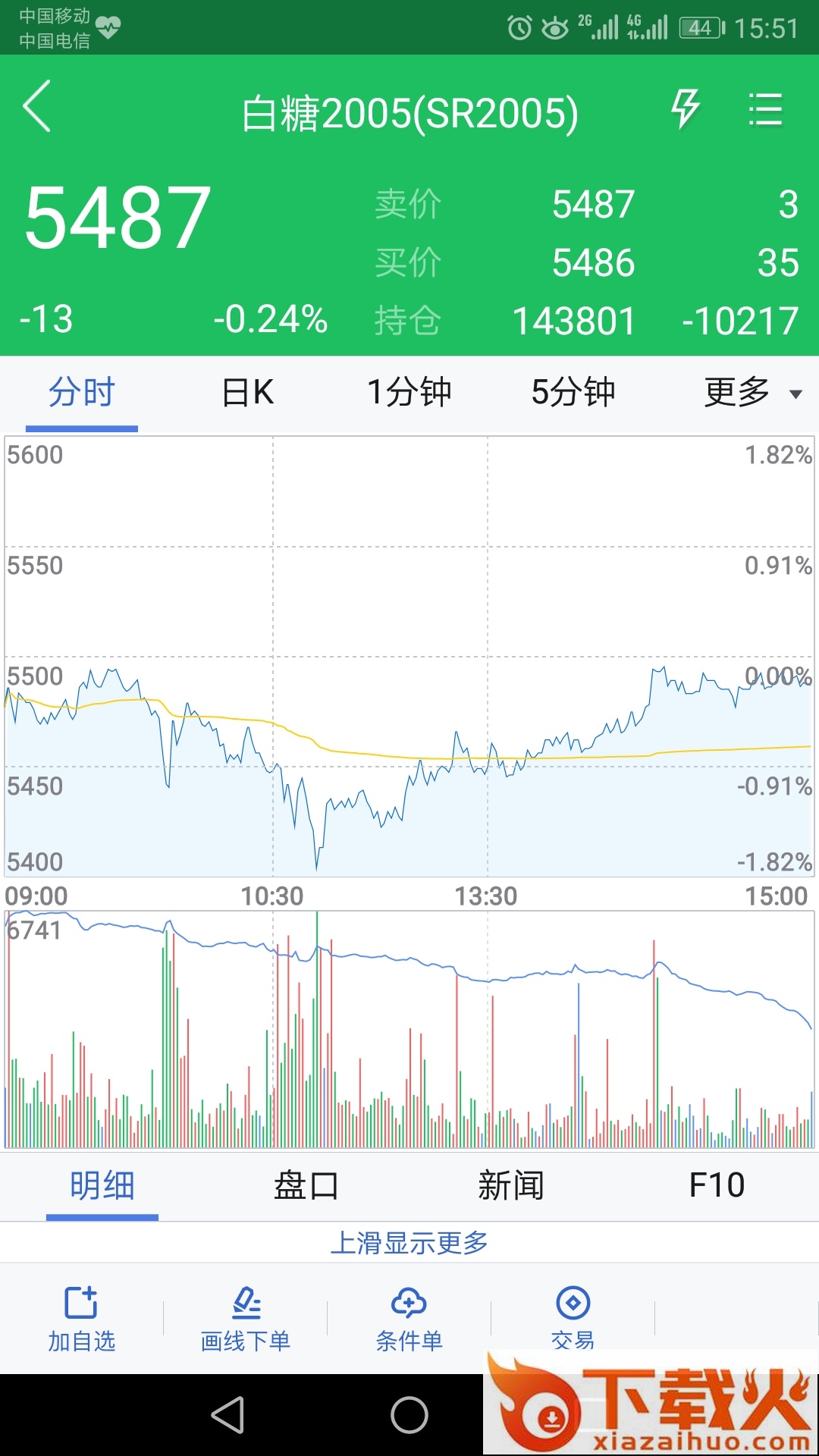Viewport: 819px width, 1456px height.
Task: Open the lightning quick-order icon
Action: tap(686, 108)
